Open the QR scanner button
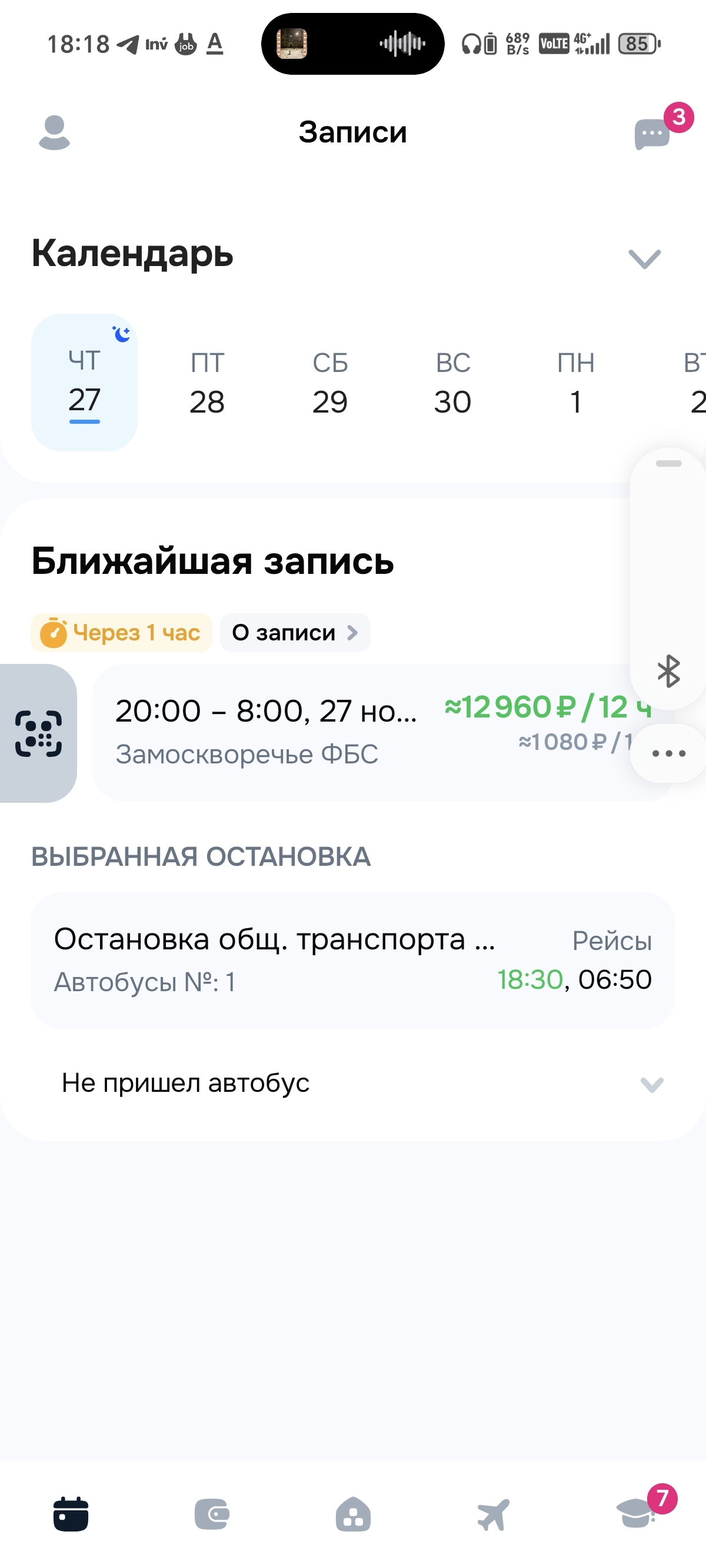The height and width of the screenshot is (1568, 706). point(38,733)
